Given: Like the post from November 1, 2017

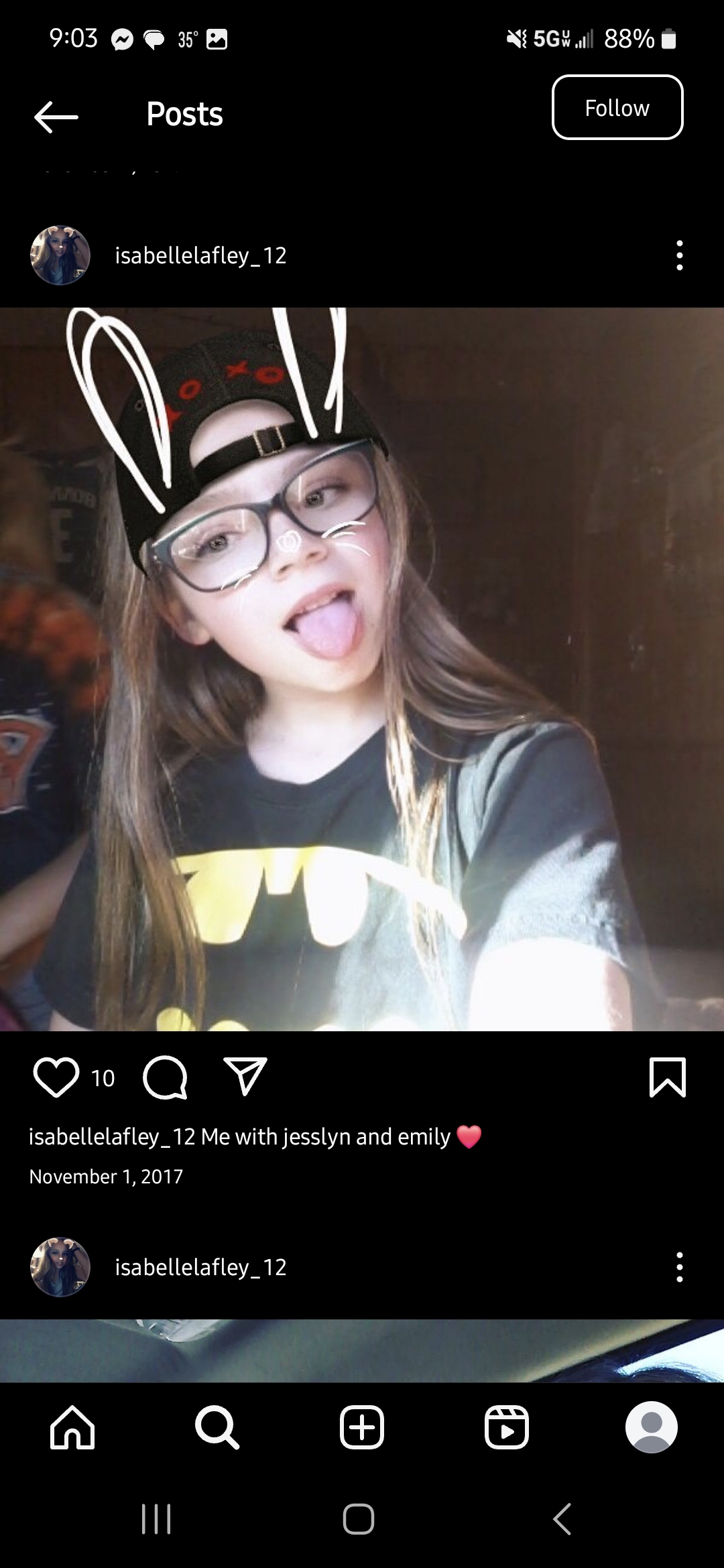Looking at the screenshot, I should coord(56,1077).
